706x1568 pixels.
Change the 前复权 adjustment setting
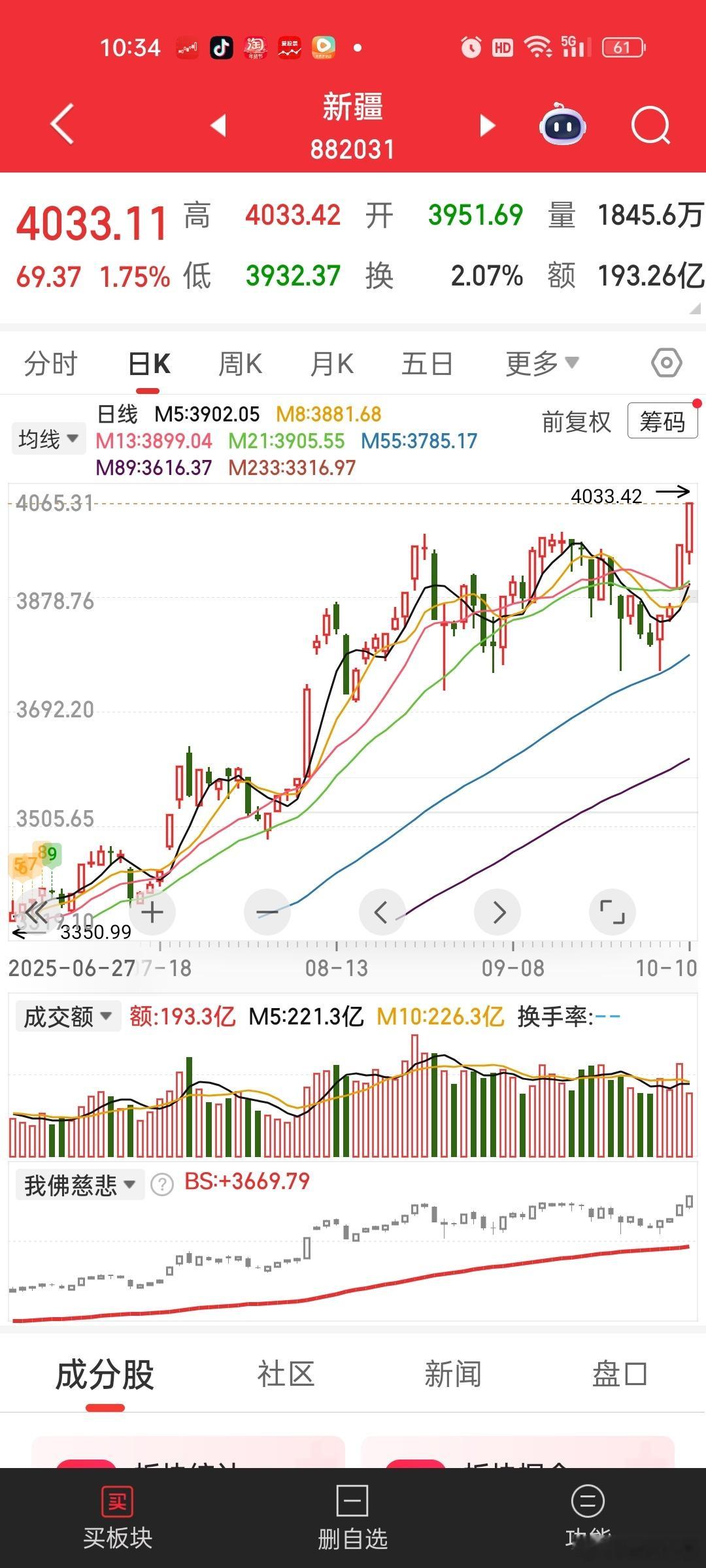click(x=576, y=422)
